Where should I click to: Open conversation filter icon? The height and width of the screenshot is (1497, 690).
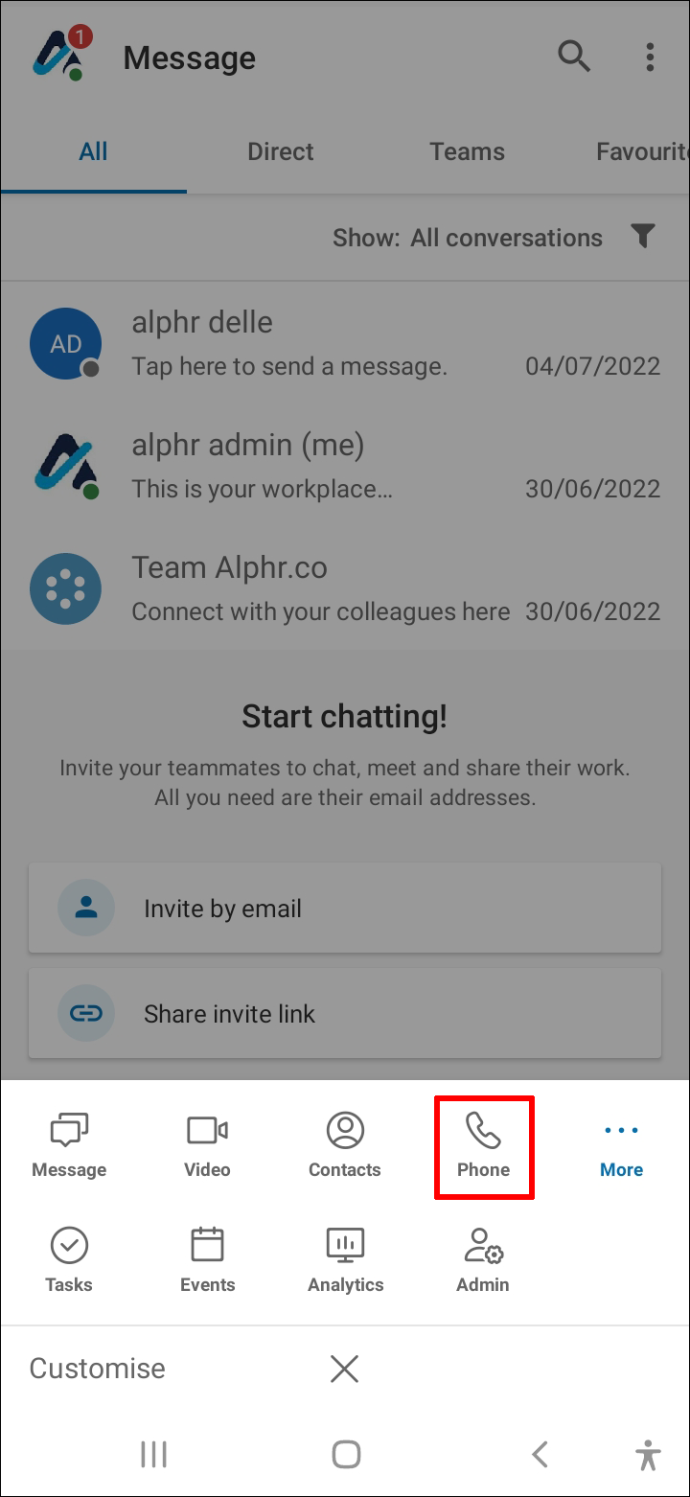tap(643, 237)
